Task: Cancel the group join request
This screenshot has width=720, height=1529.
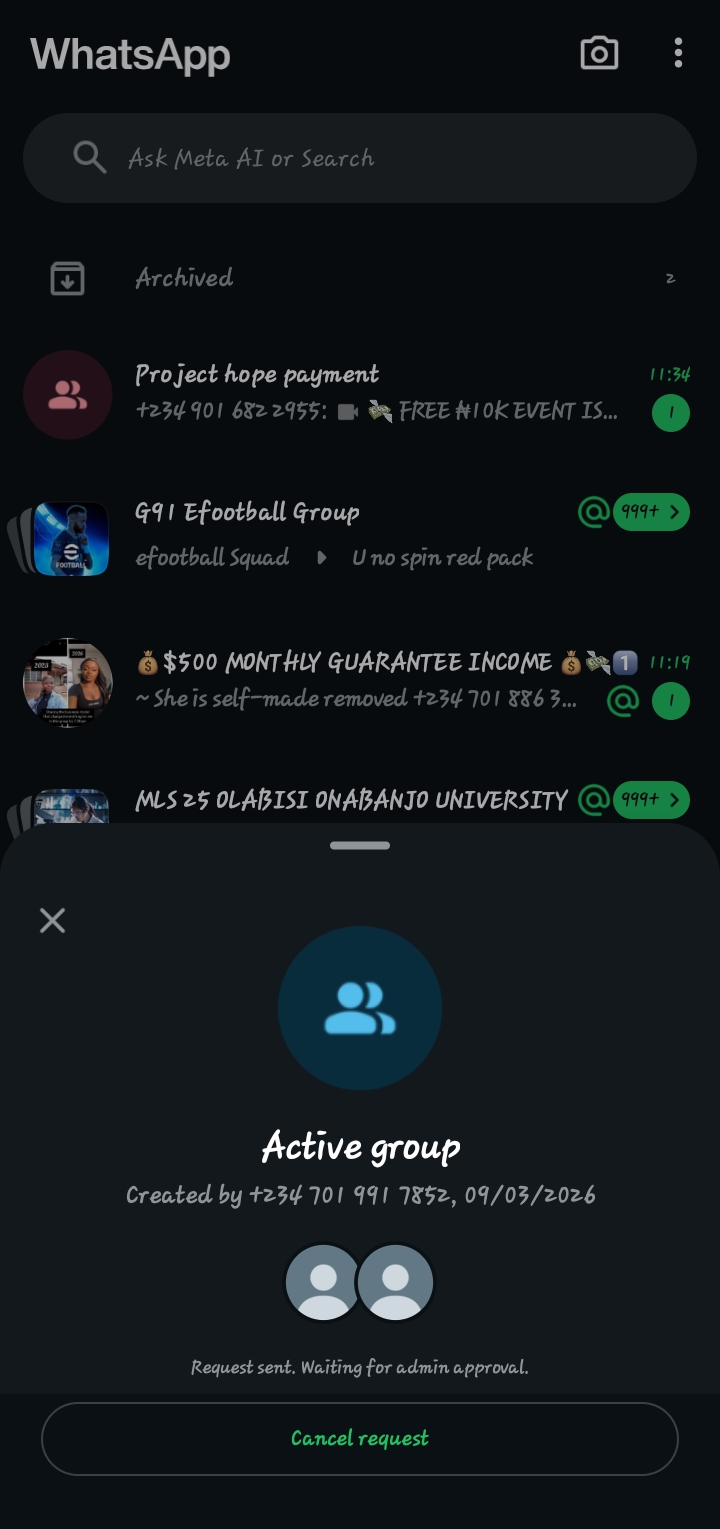Action: click(x=359, y=1438)
